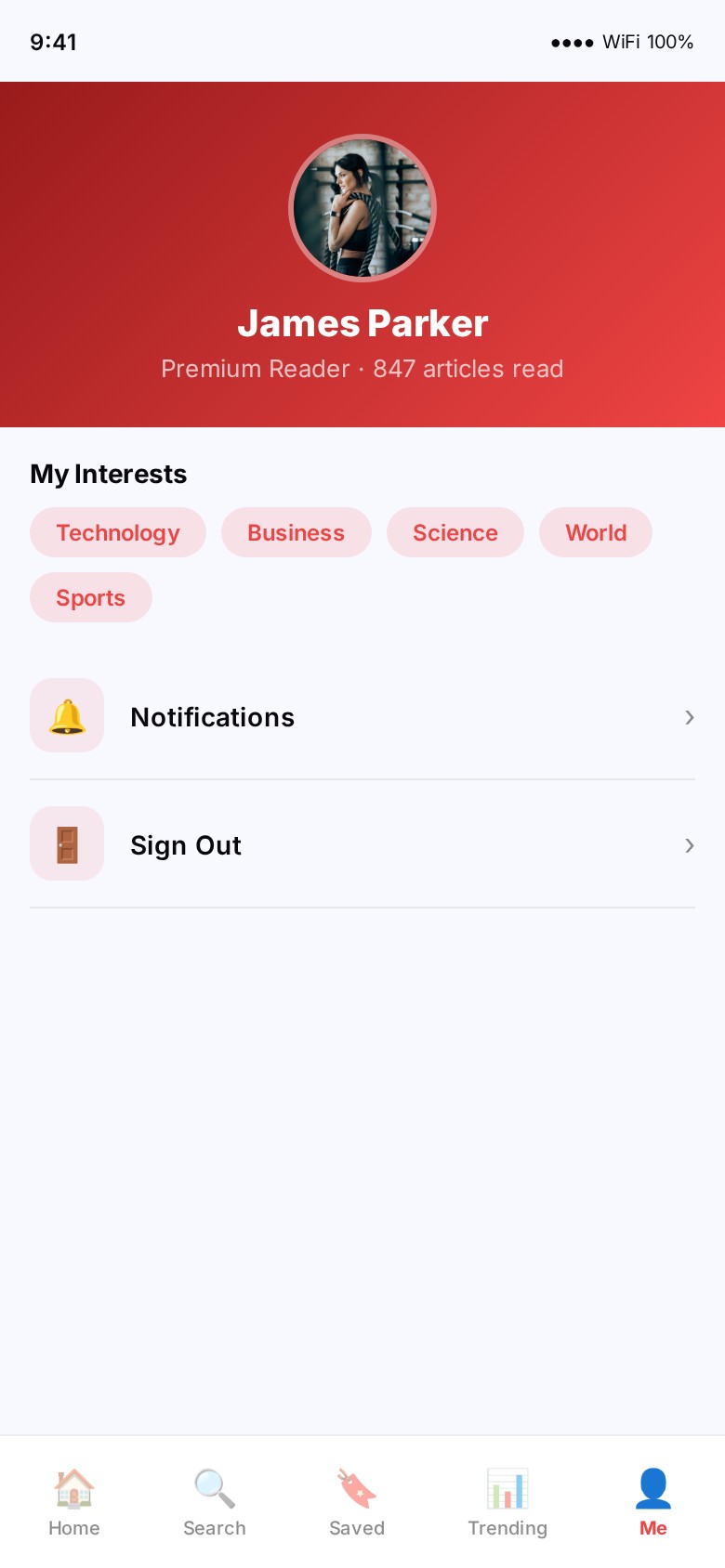Tap the Sign Out row
Screen dimensions: 725x1568
tap(362, 844)
